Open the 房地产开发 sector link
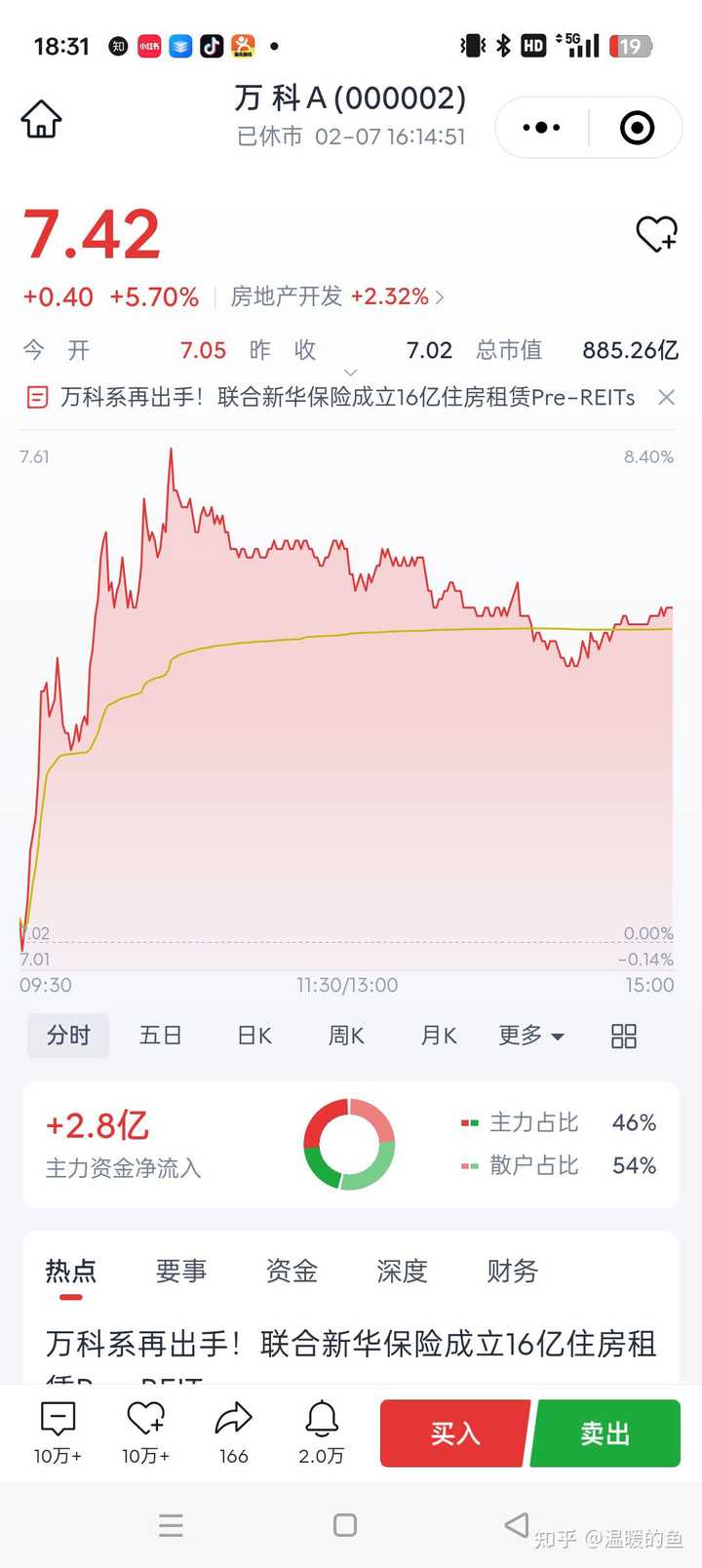Viewport: 702px width, 1568px height. click(336, 296)
